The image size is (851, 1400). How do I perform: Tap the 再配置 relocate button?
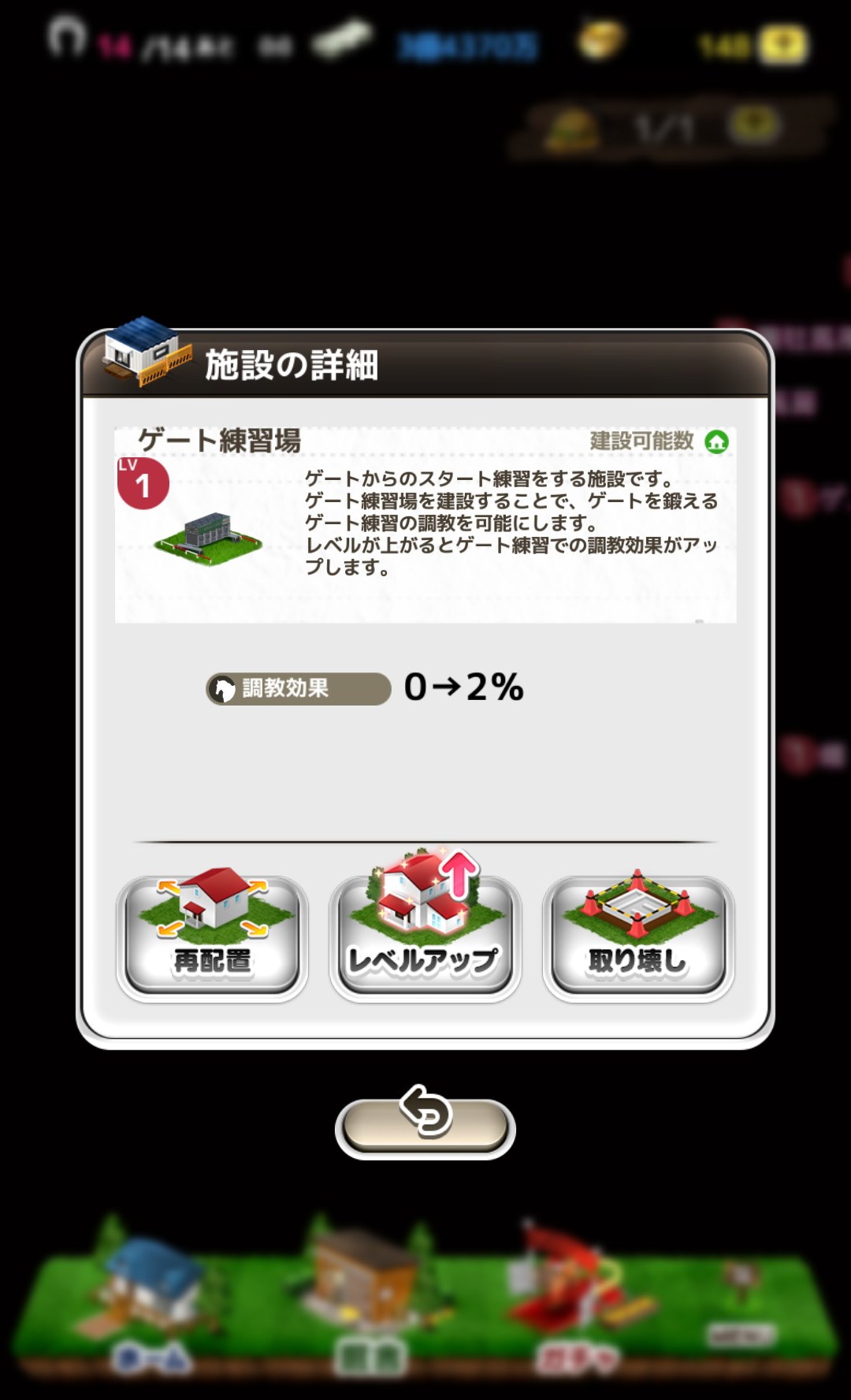tap(212, 935)
